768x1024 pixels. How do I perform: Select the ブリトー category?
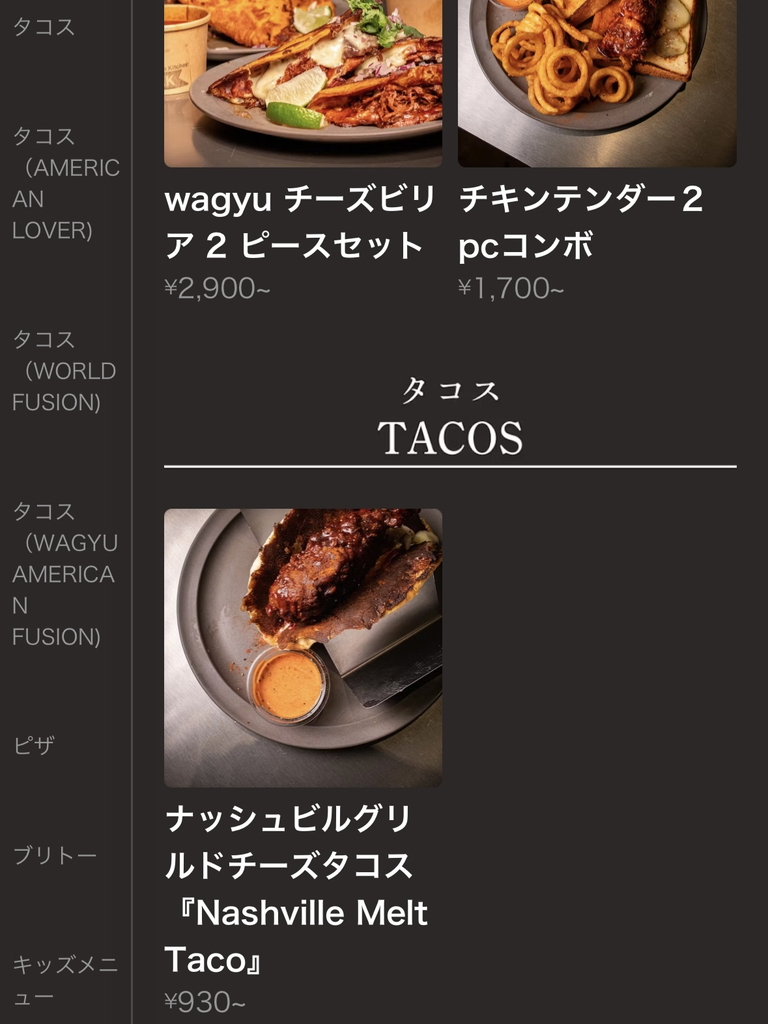[x=55, y=855]
